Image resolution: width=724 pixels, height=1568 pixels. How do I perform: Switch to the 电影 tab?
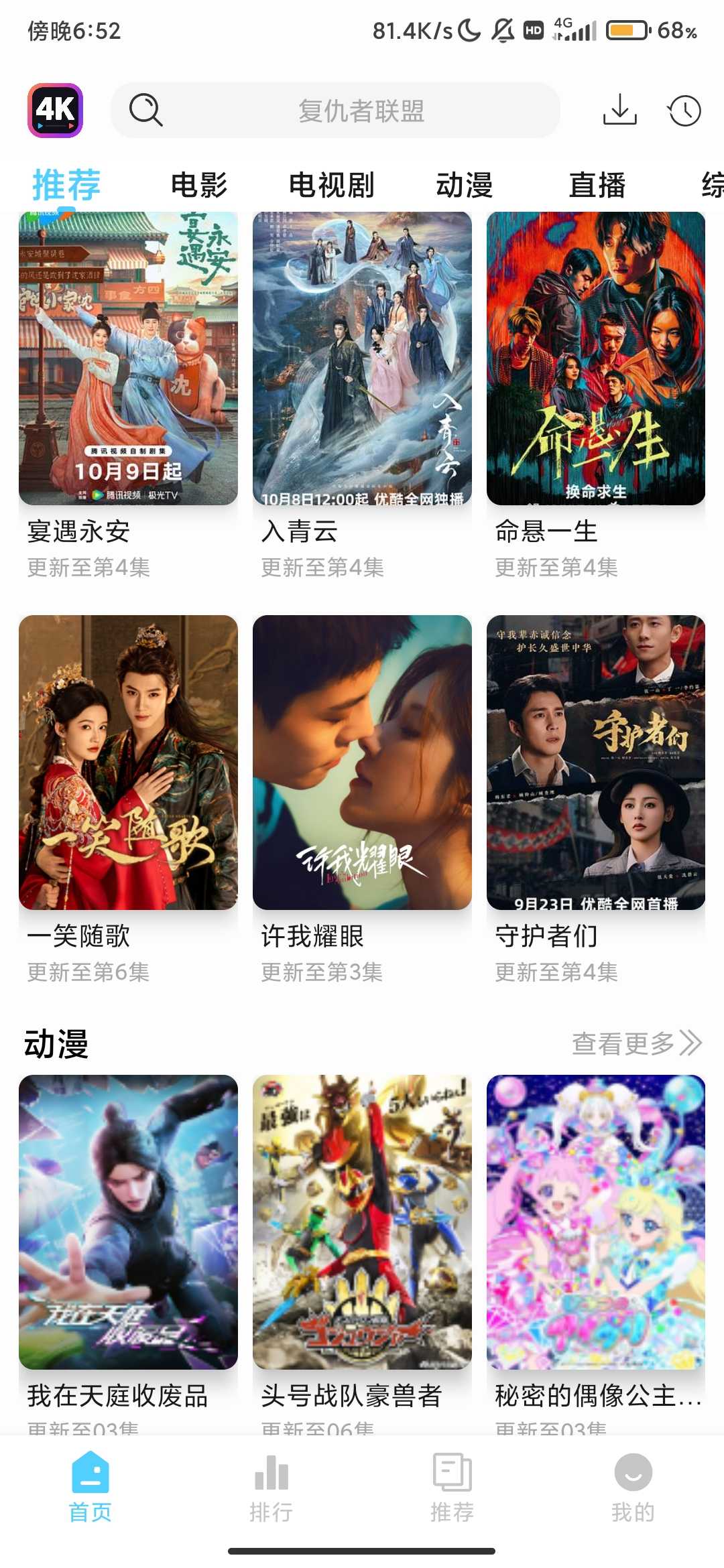click(x=199, y=185)
